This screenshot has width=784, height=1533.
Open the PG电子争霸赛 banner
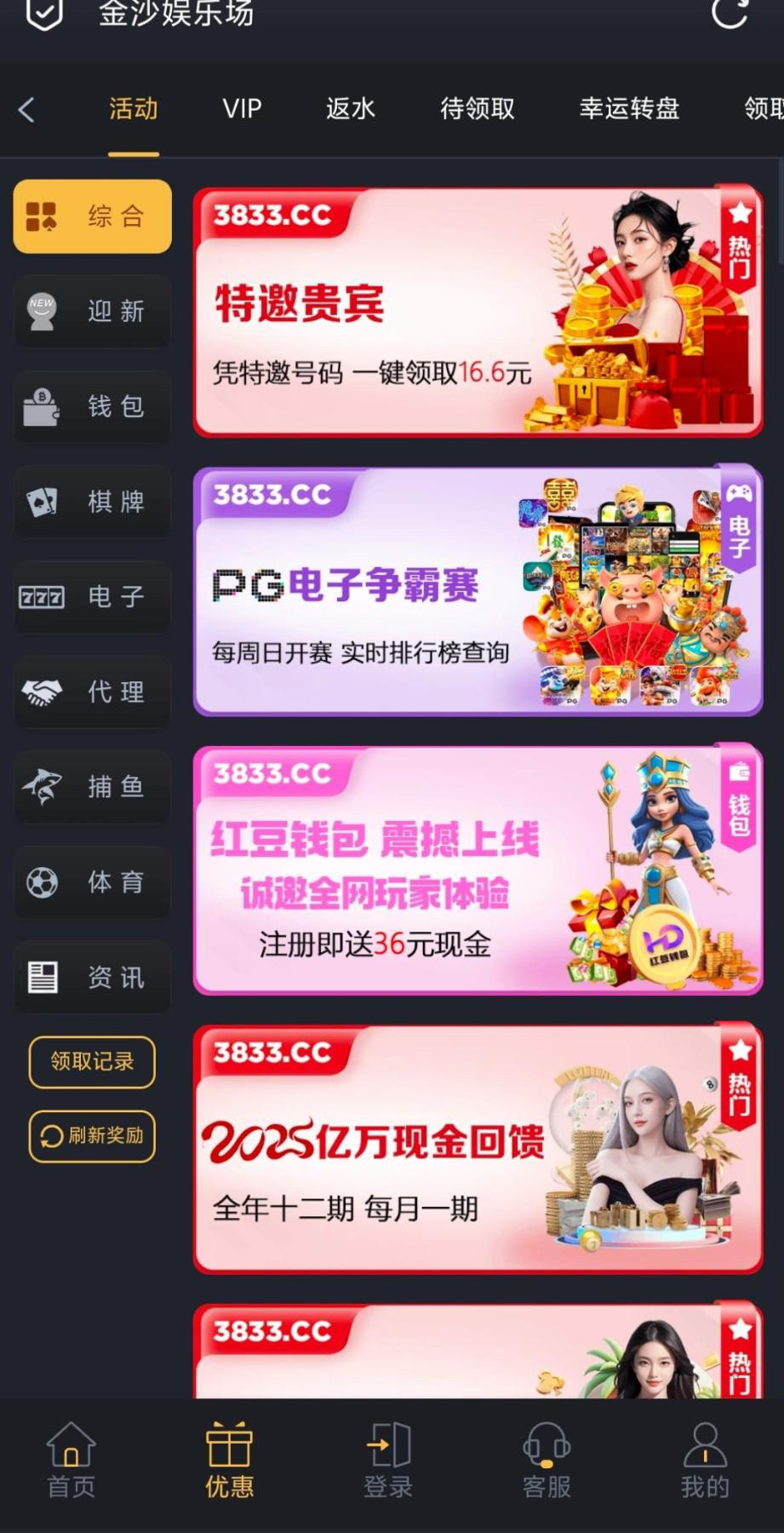coord(477,591)
